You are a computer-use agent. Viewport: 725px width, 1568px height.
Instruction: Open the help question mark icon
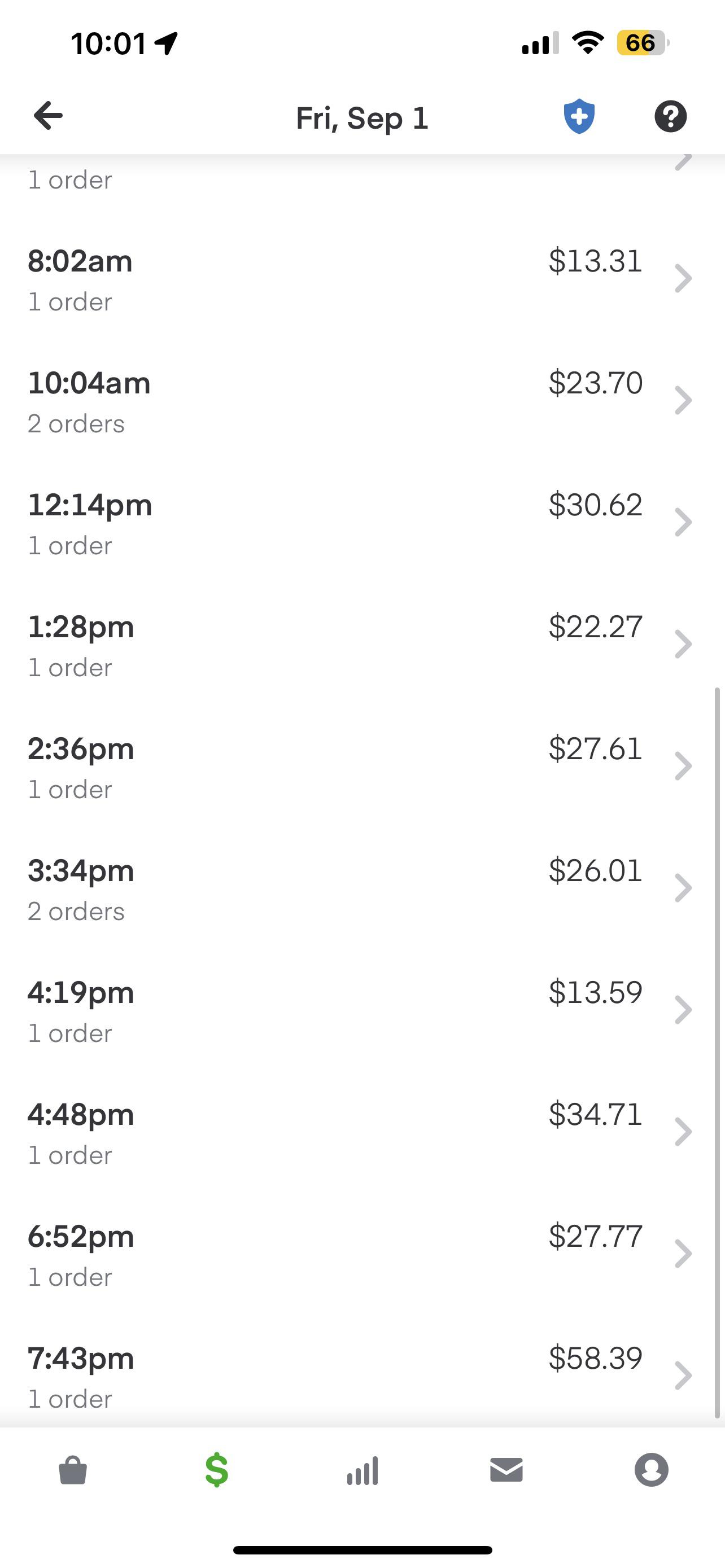point(671,116)
